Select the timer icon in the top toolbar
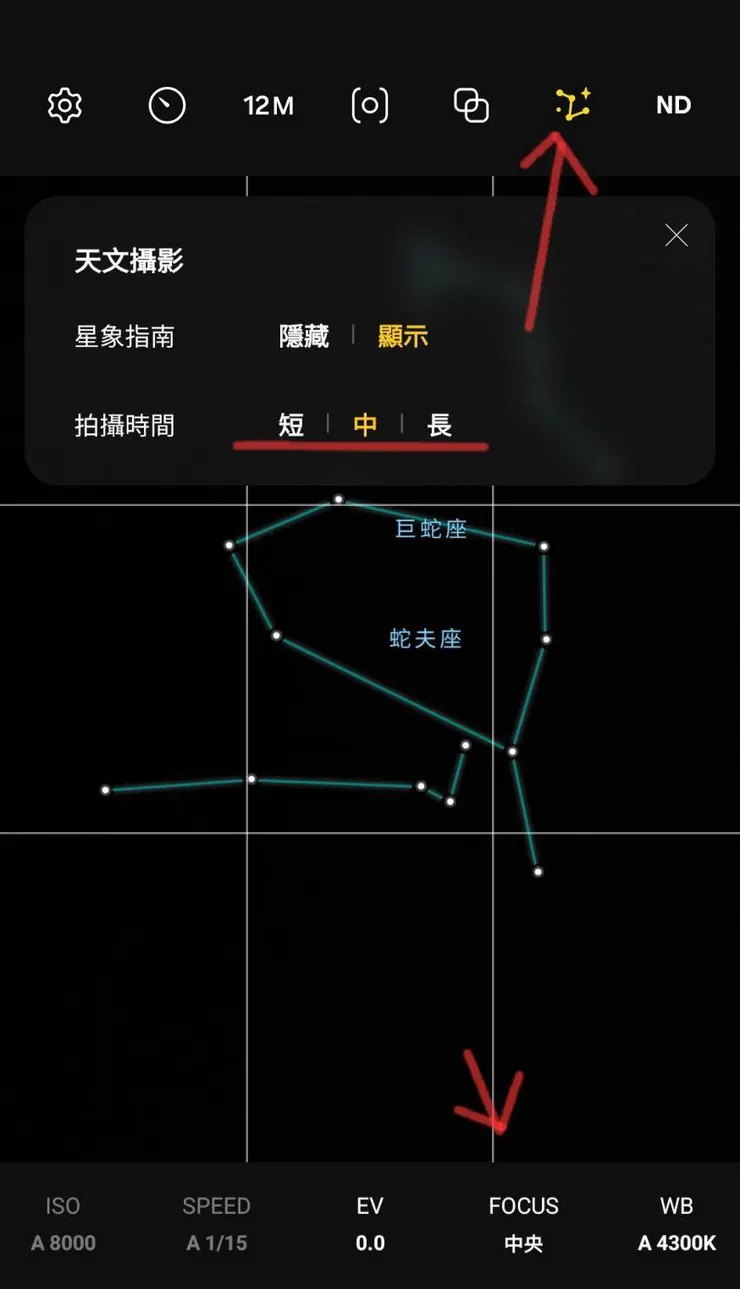The image size is (740, 1289). pyautogui.click(x=167, y=105)
